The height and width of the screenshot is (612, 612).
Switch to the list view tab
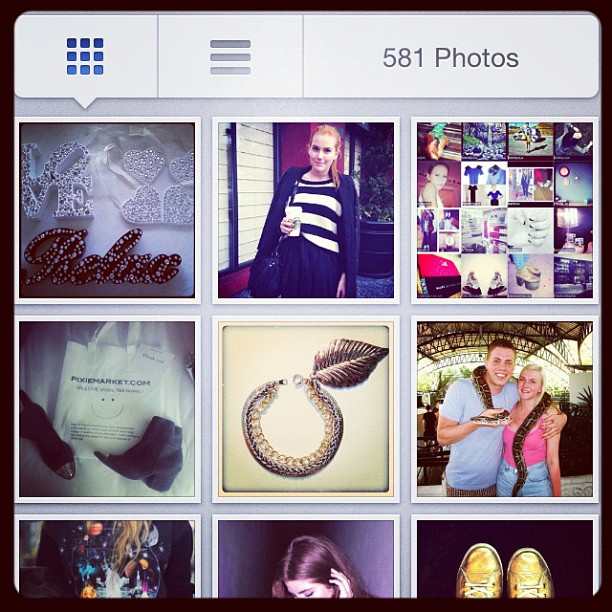click(230, 56)
